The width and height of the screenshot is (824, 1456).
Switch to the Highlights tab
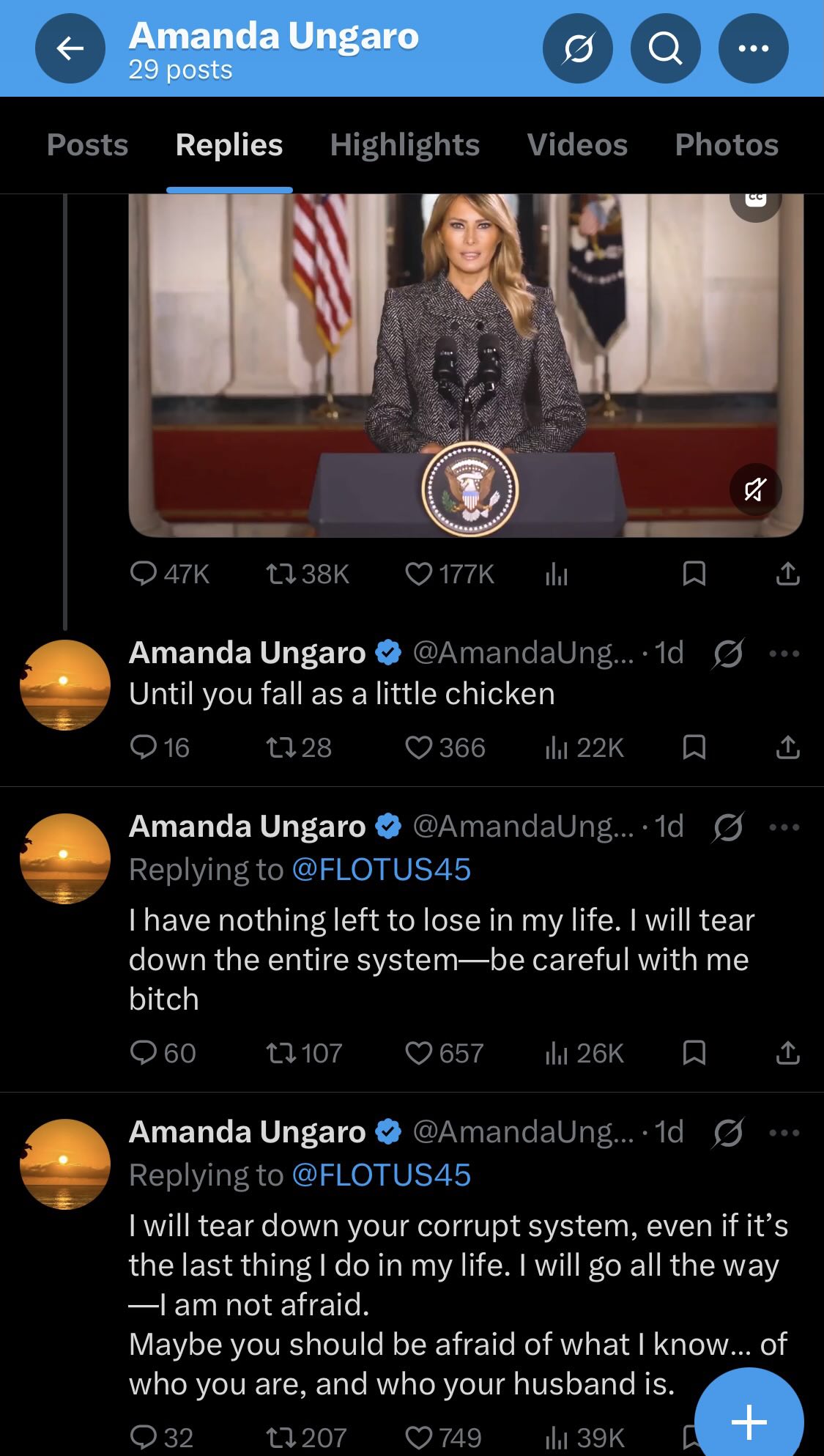pos(404,145)
